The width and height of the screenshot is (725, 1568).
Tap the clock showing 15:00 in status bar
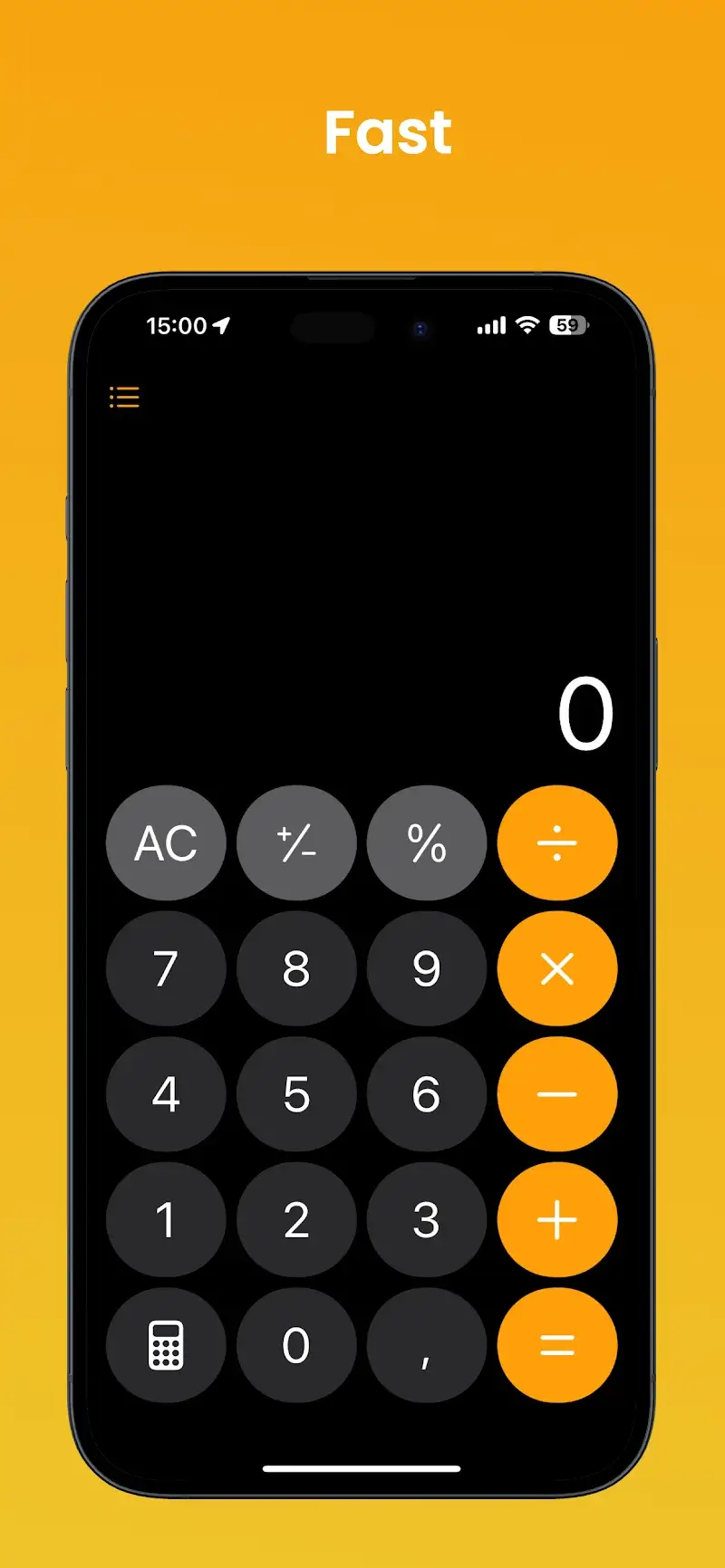[x=176, y=326]
